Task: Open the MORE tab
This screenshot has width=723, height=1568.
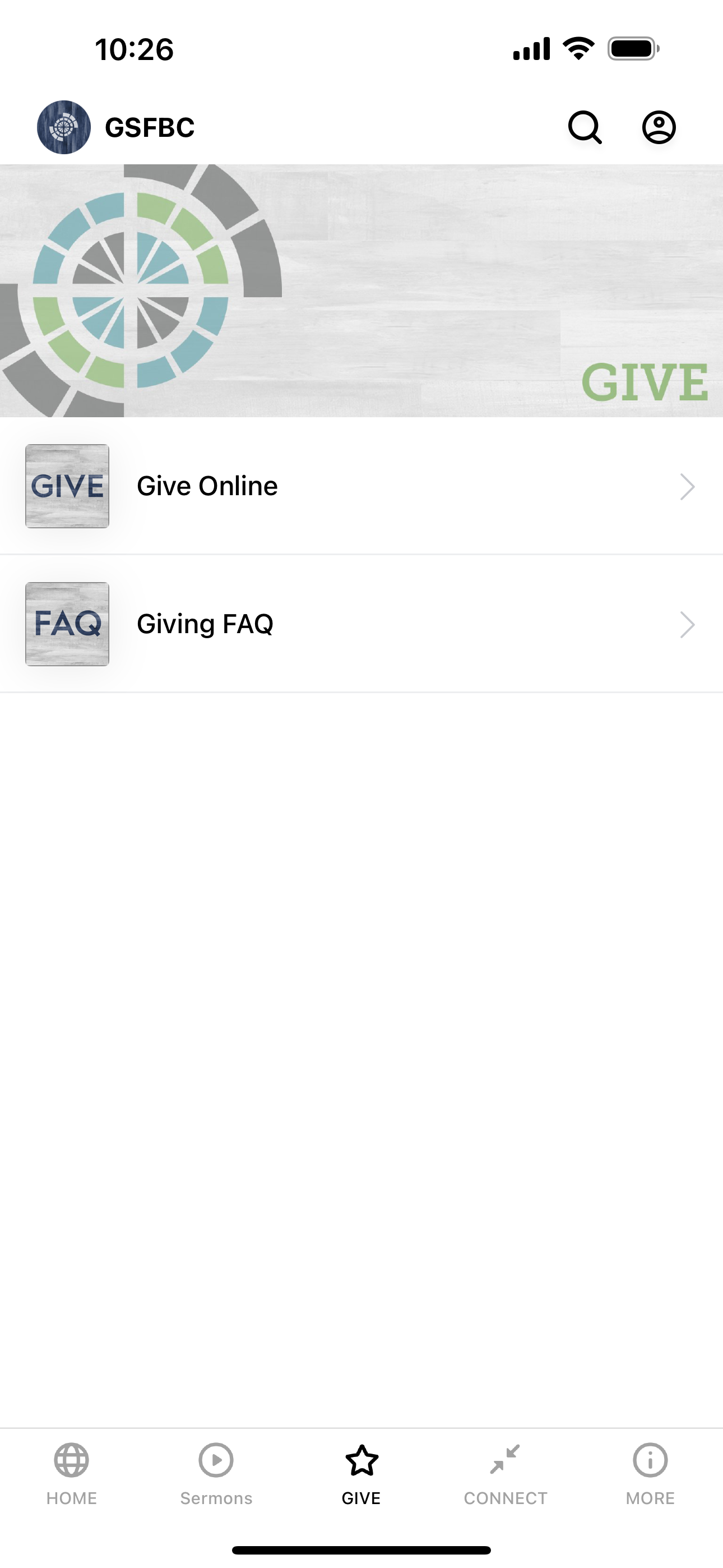Action: coord(650,1474)
